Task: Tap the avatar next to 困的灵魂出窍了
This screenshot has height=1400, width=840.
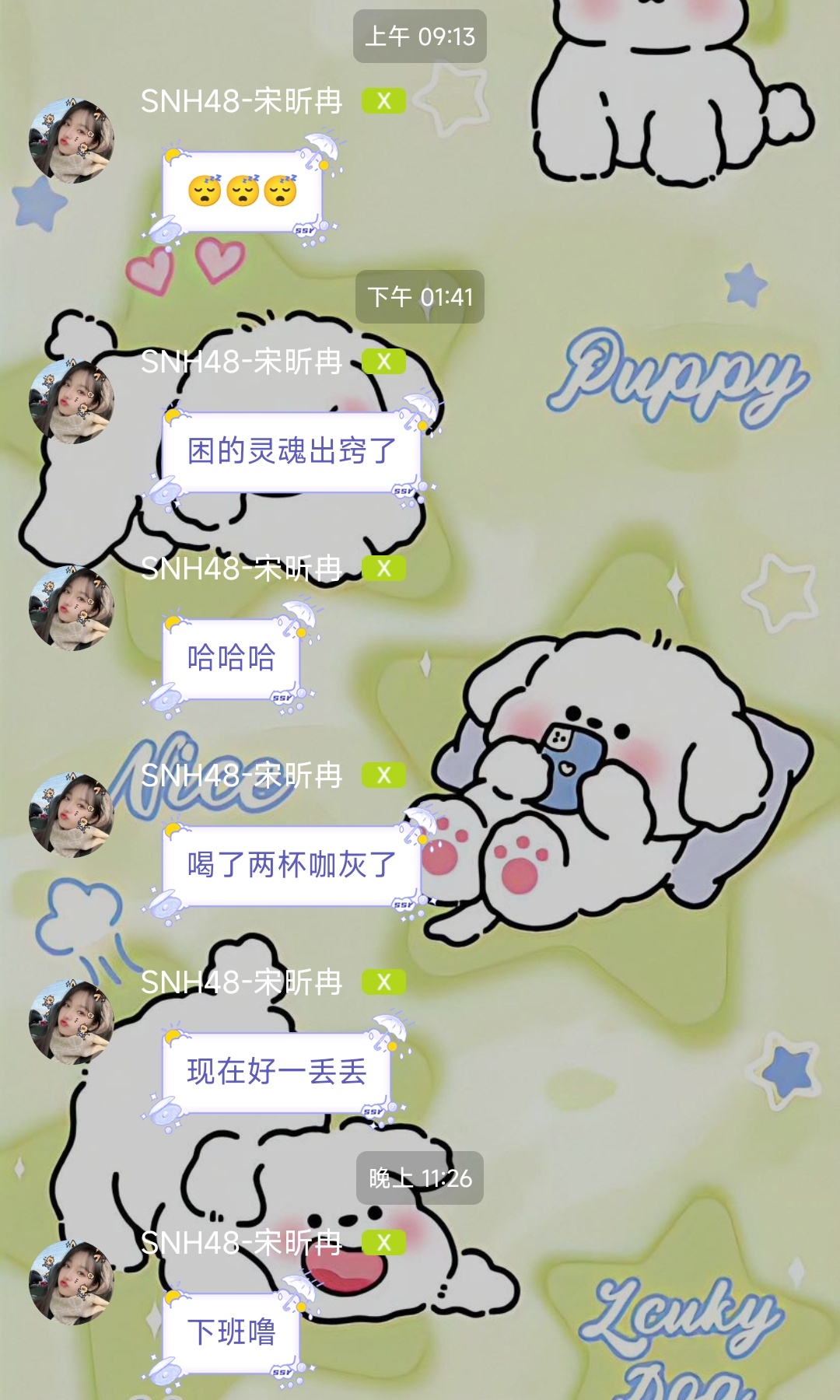Action: point(72,401)
